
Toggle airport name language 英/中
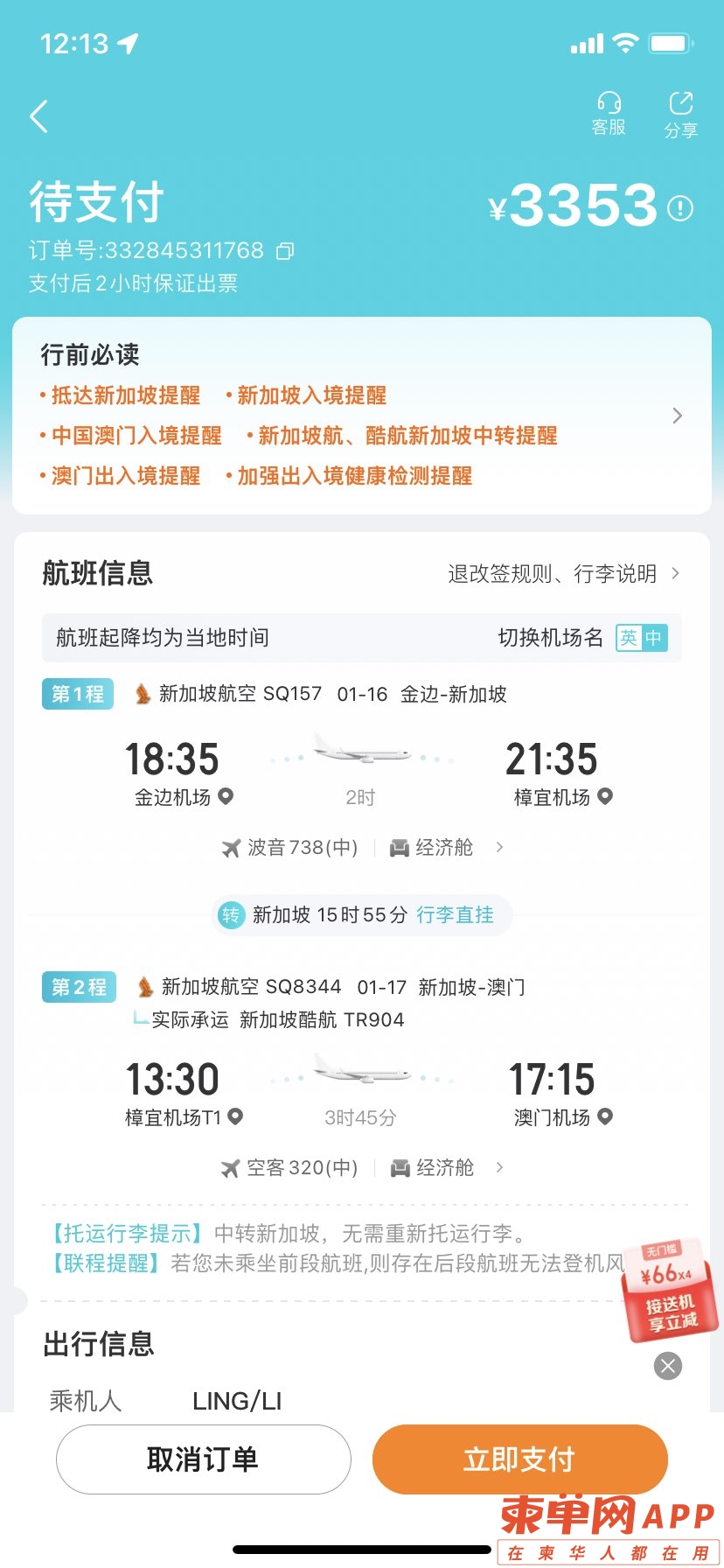pos(641,638)
